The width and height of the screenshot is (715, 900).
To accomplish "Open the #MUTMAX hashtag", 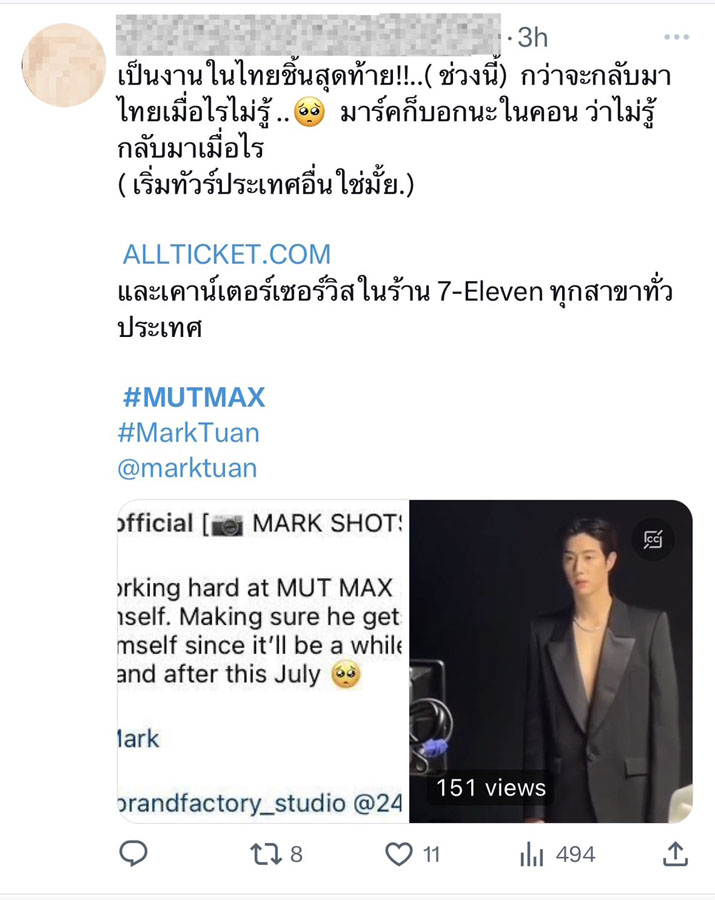I will tap(194, 397).
